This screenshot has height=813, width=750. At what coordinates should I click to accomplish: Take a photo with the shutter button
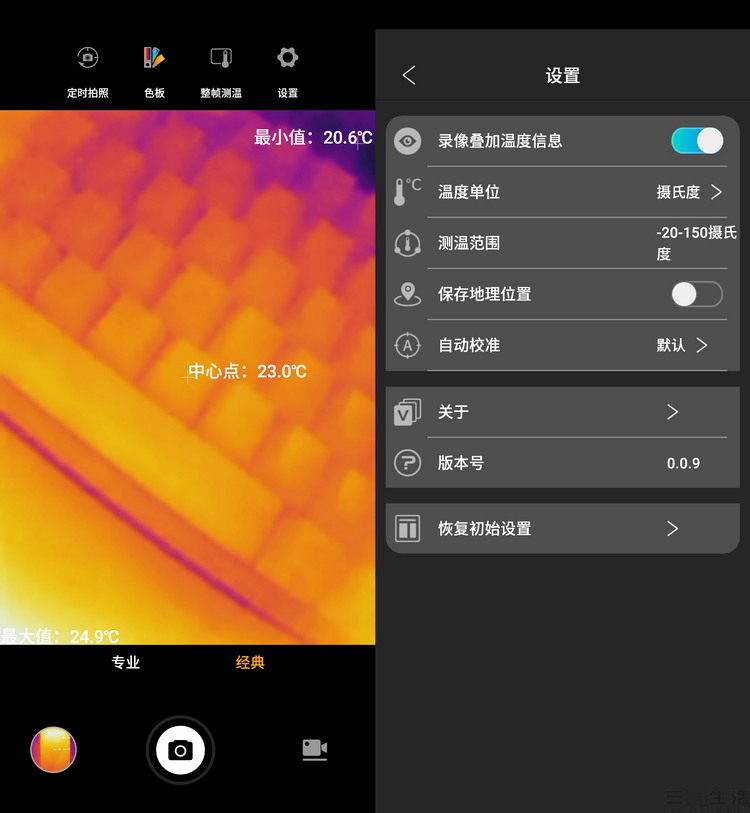coord(181,750)
